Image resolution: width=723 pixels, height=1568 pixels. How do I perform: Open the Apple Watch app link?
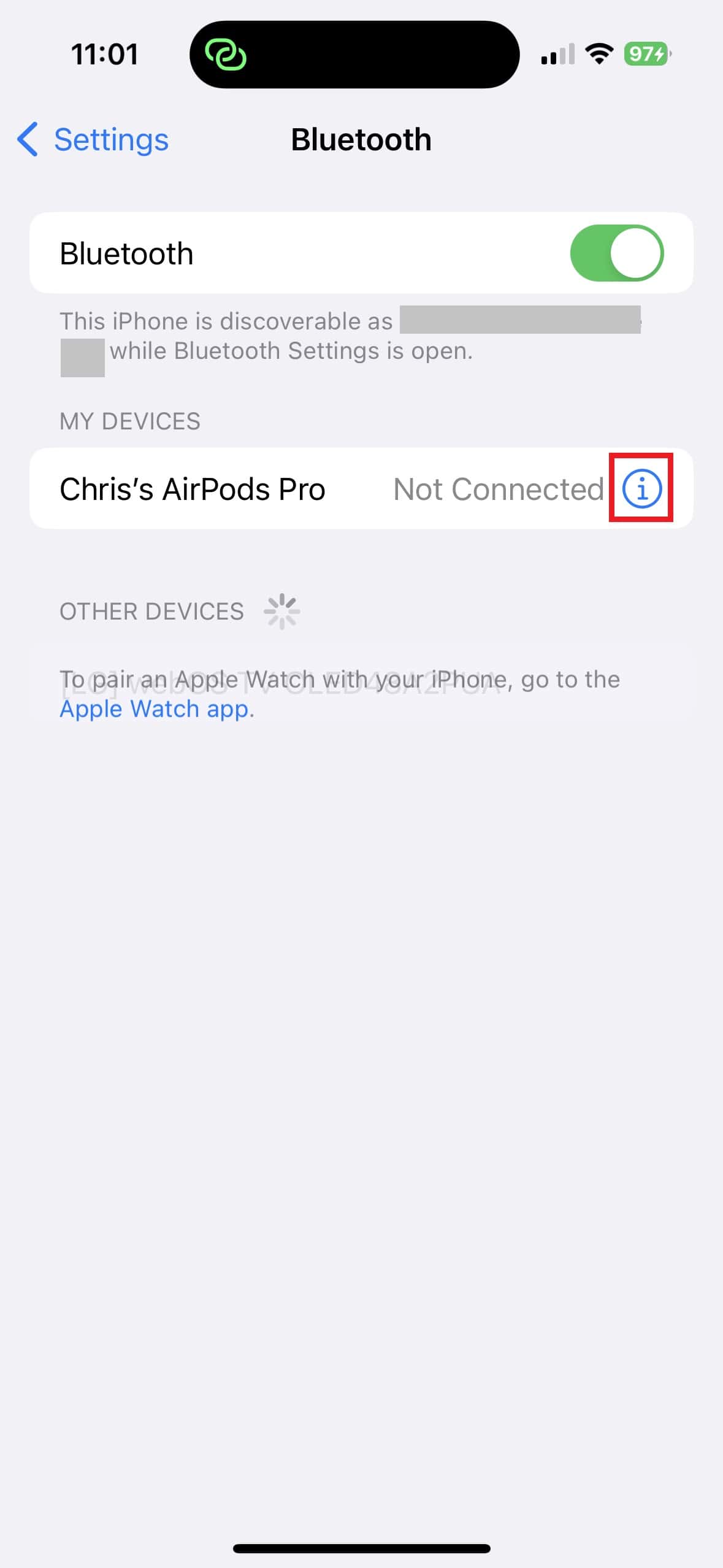[156, 709]
